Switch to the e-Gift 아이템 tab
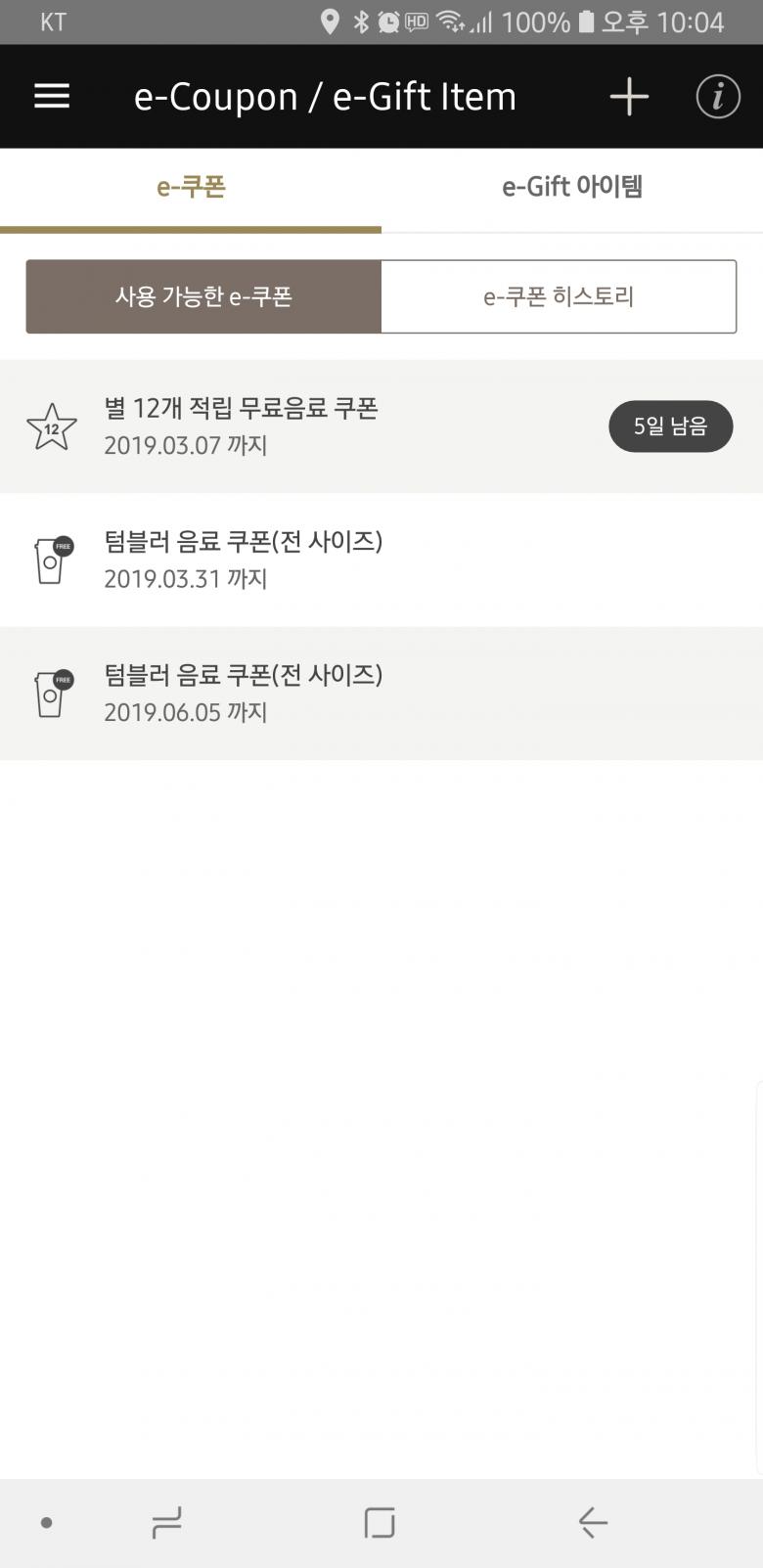 point(572,187)
